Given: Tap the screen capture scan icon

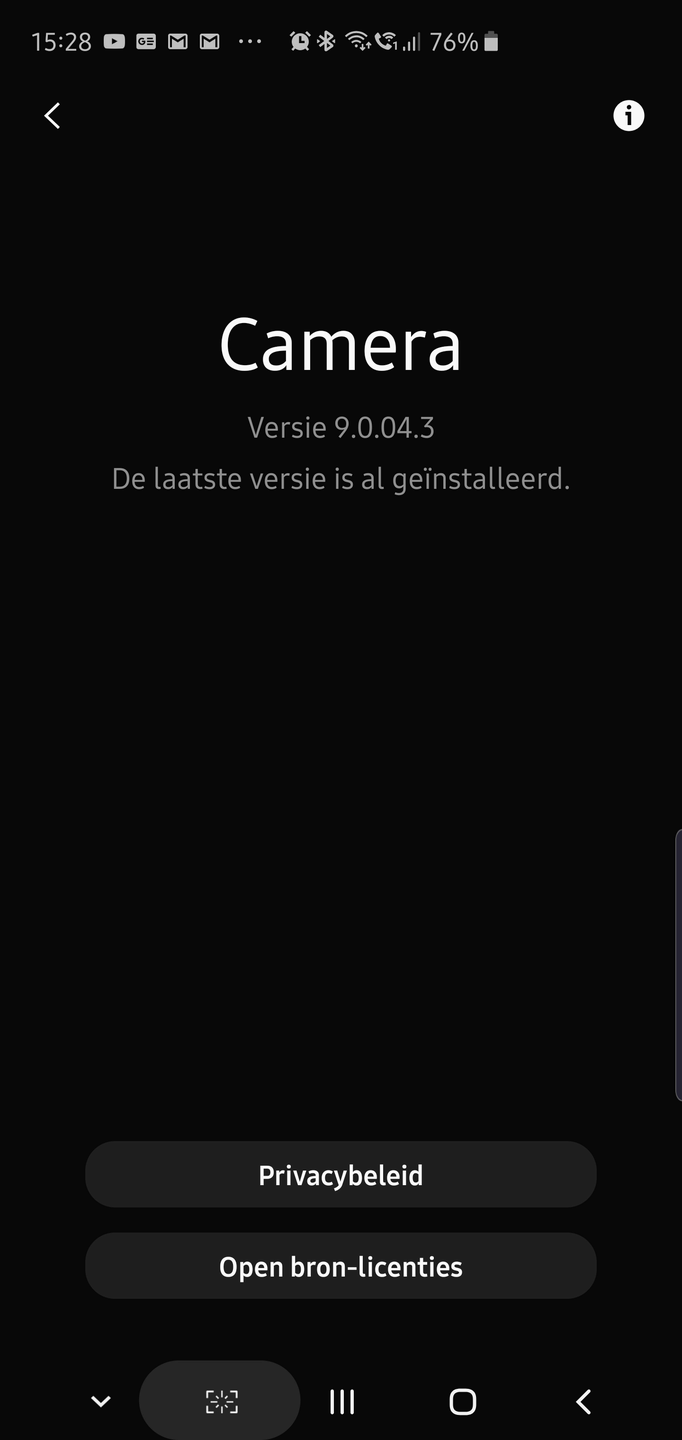Looking at the screenshot, I should [x=221, y=1402].
